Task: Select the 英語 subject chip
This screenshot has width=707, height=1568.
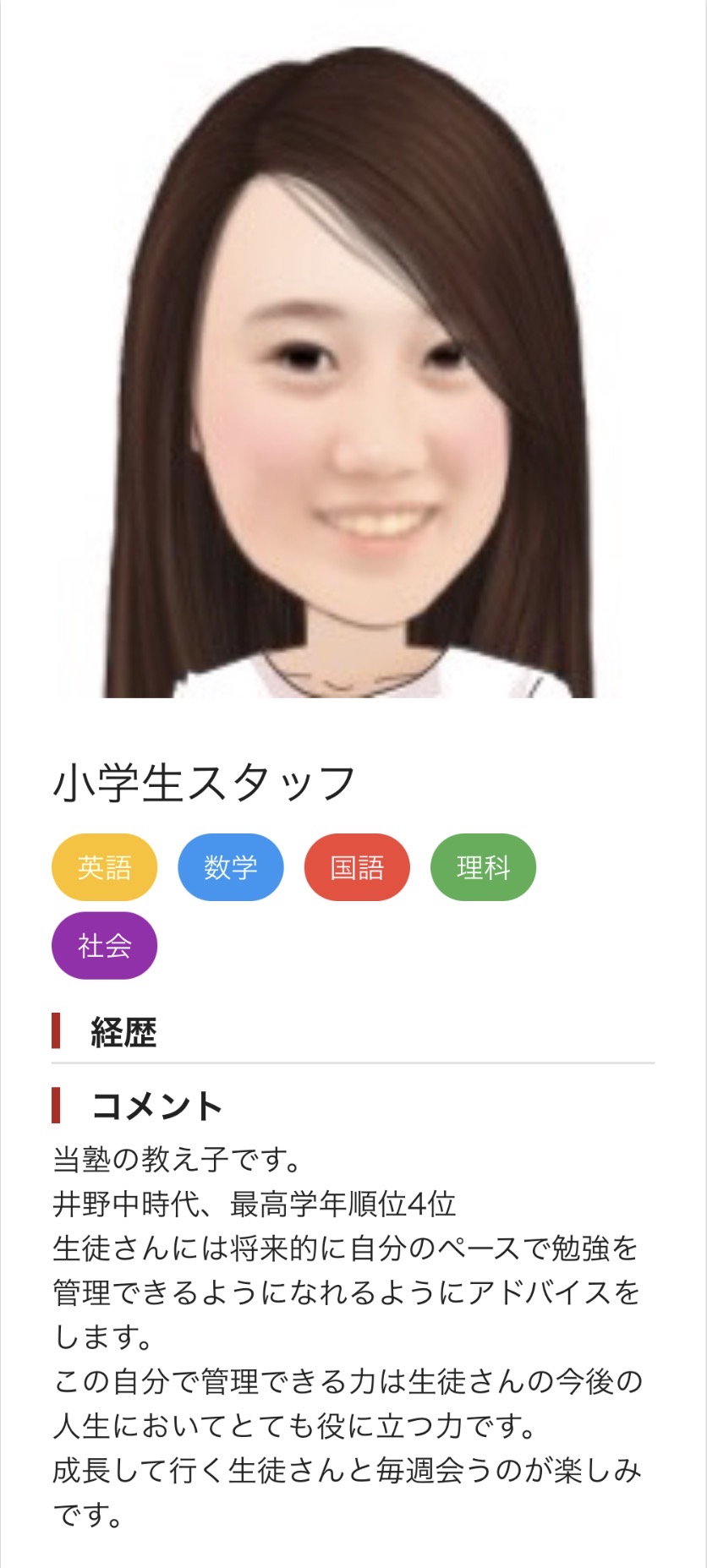Action: pyautogui.click(x=105, y=867)
